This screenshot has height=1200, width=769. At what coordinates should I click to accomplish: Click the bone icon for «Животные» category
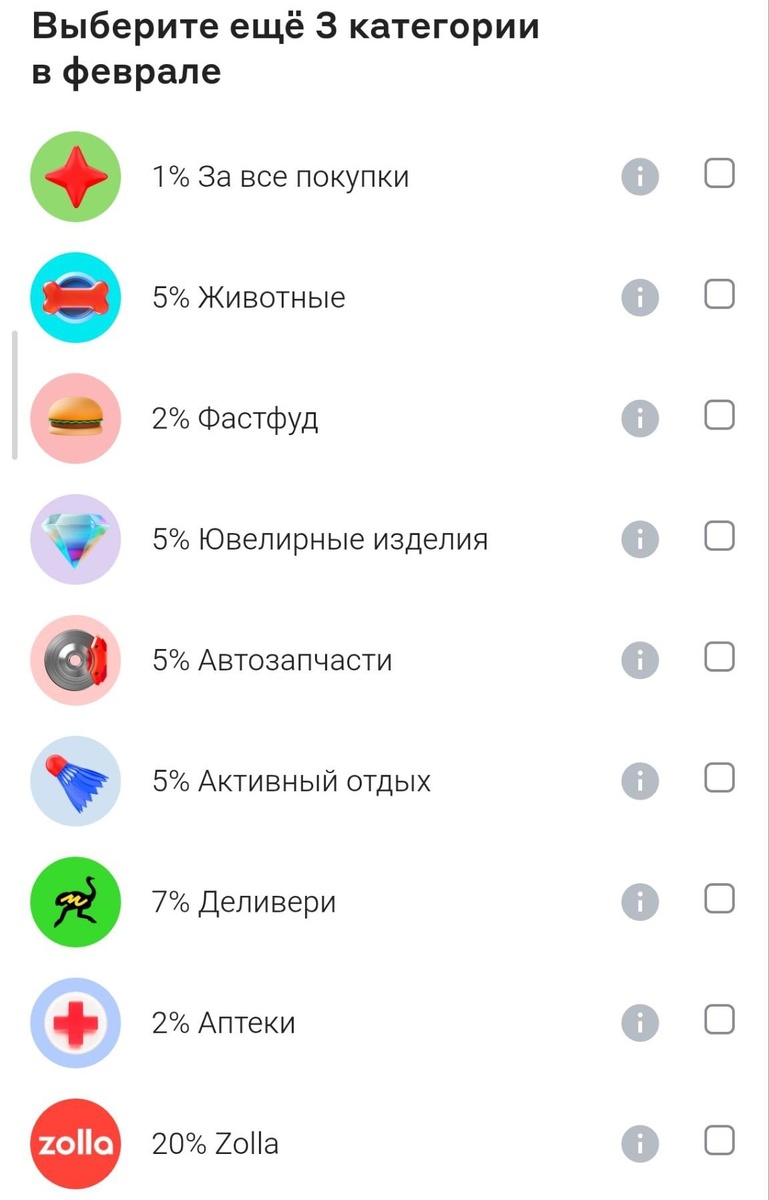tap(75, 297)
